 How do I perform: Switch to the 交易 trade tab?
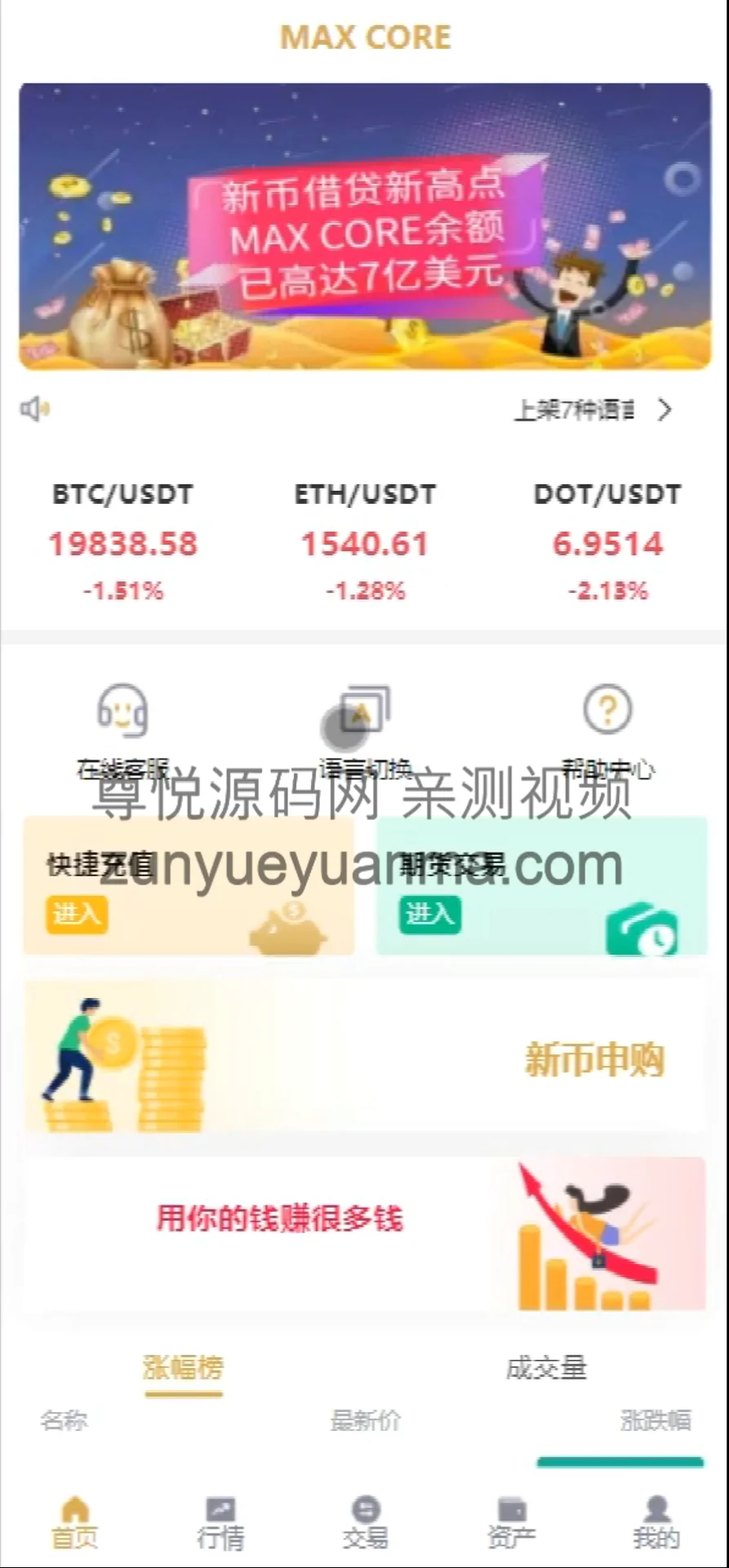coord(365,1522)
